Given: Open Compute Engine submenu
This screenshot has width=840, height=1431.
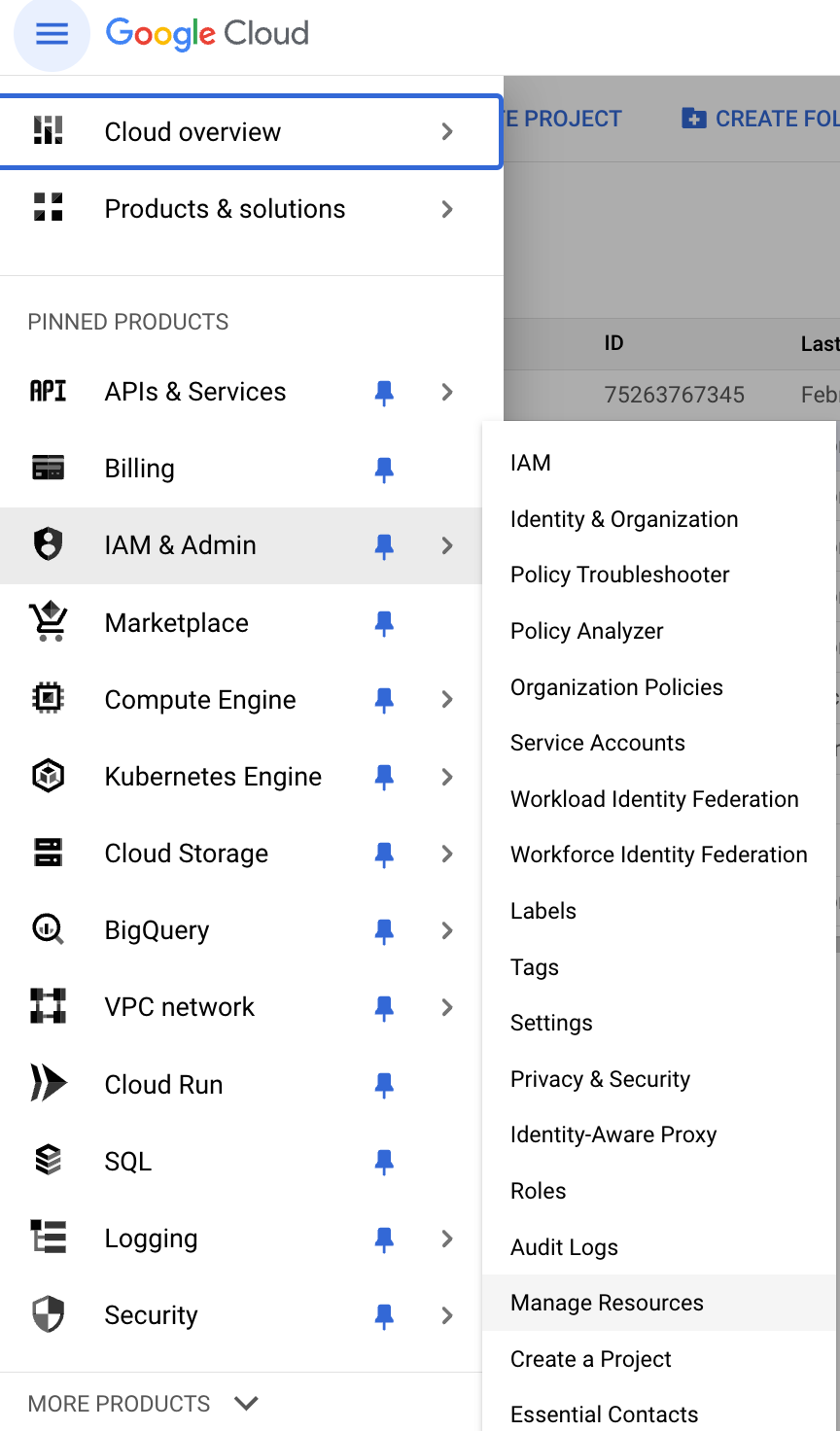Looking at the screenshot, I should click(x=446, y=700).
